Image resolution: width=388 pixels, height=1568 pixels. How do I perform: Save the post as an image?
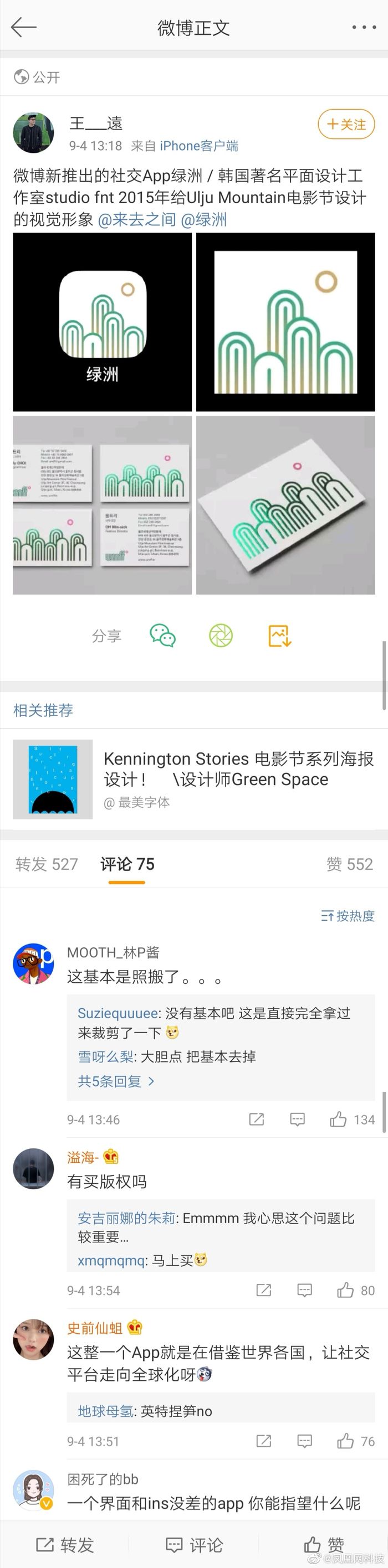[x=279, y=636]
